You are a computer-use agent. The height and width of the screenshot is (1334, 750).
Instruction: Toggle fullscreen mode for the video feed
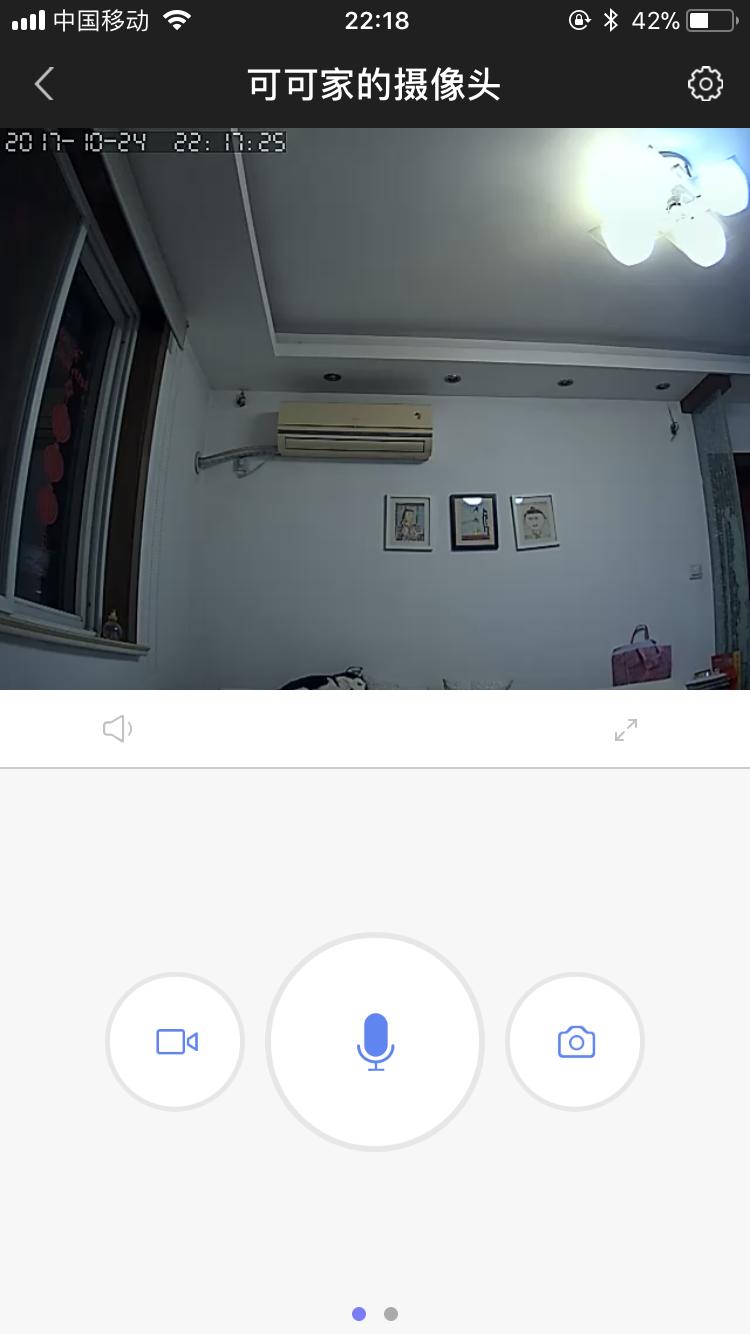pyautogui.click(x=625, y=730)
